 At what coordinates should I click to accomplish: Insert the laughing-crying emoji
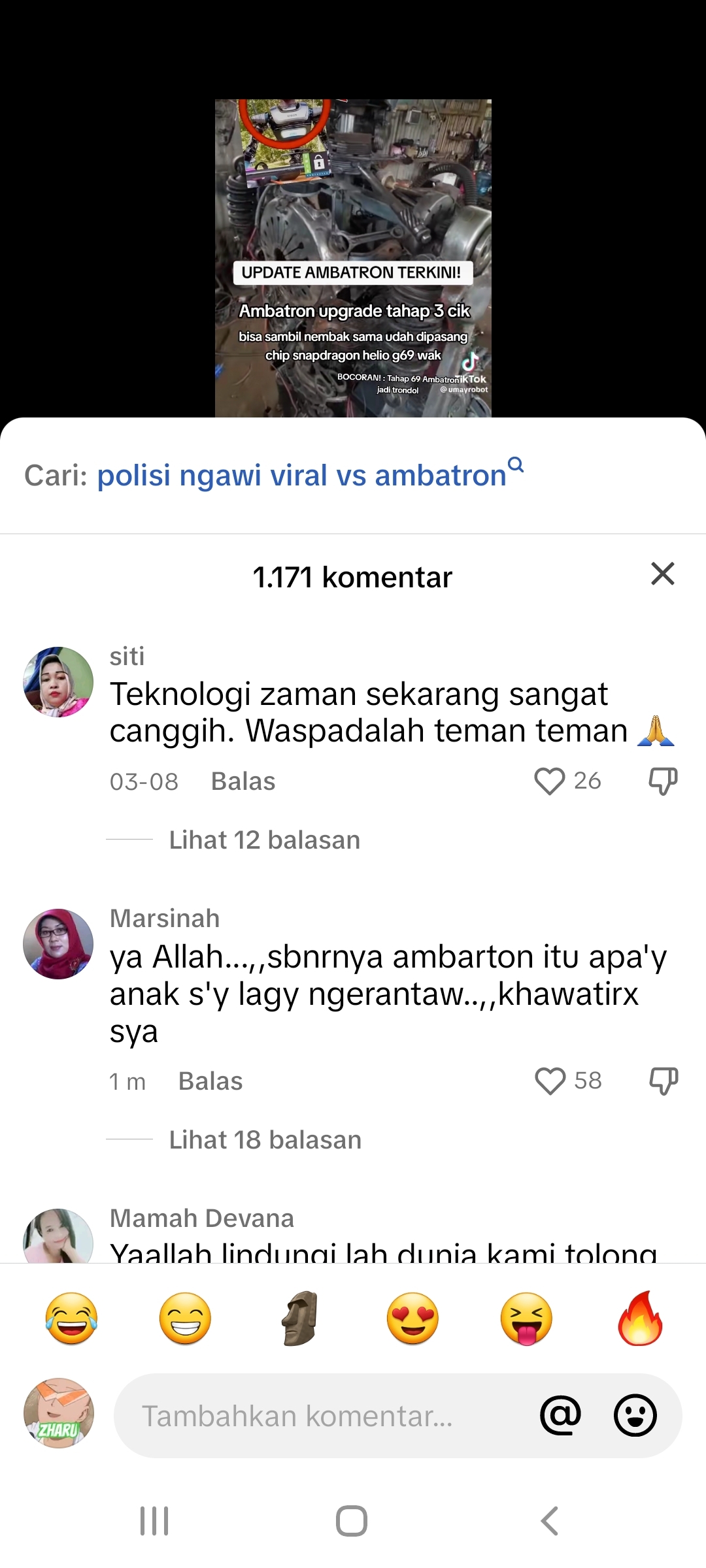[72, 1318]
